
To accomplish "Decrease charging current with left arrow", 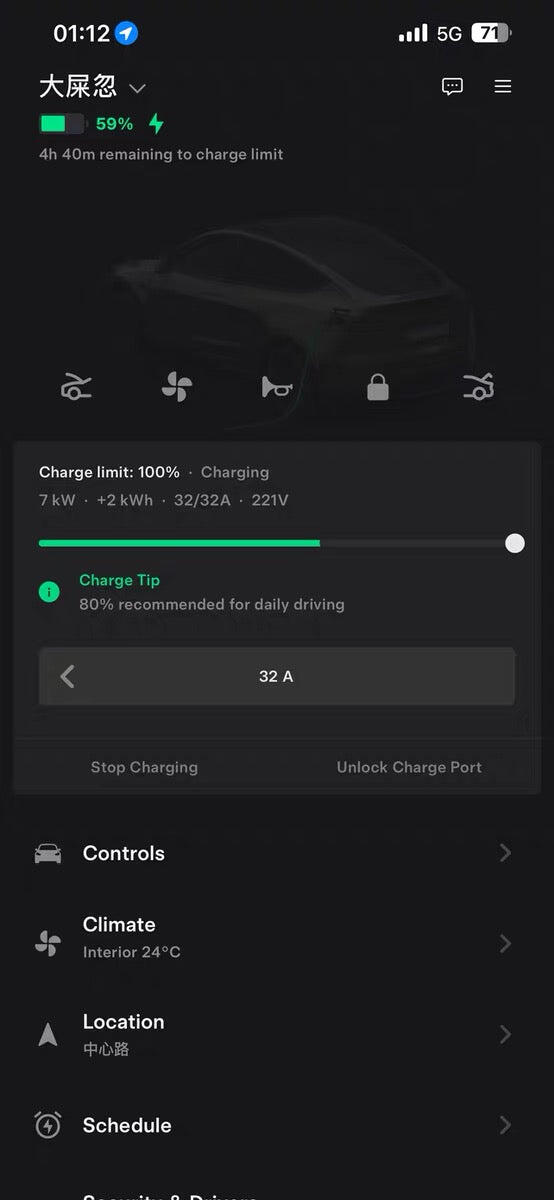I will pyautogui.click(x=67, y=677).
